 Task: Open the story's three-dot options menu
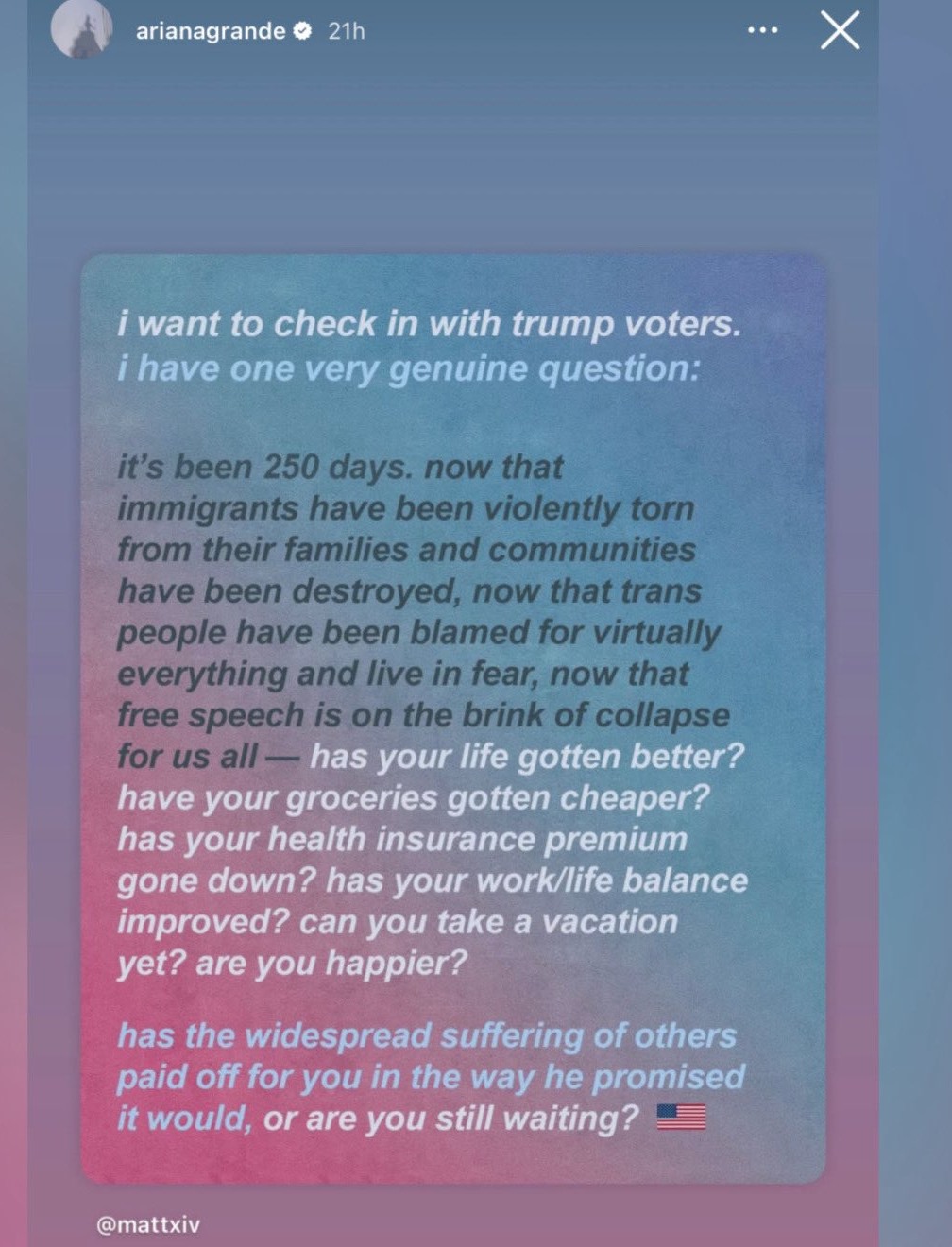[762, 30]
